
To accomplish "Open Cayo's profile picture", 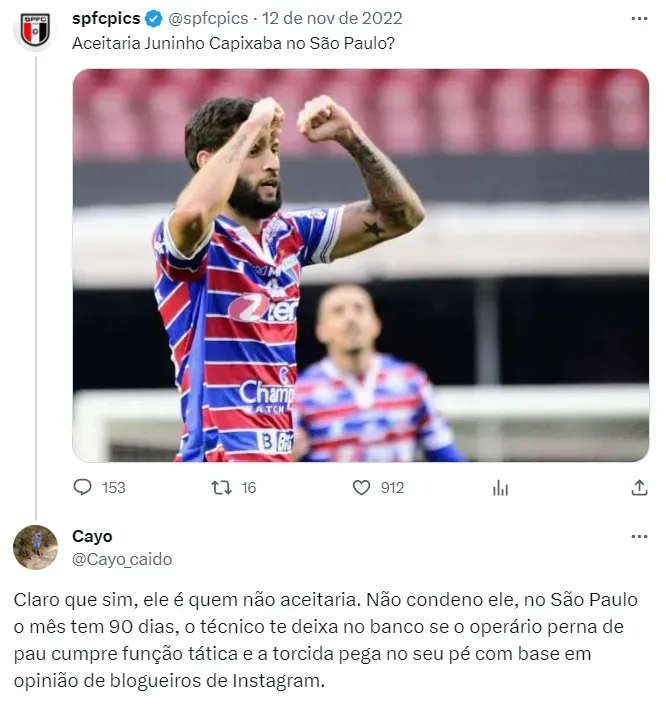I will (x=35, y=547).
